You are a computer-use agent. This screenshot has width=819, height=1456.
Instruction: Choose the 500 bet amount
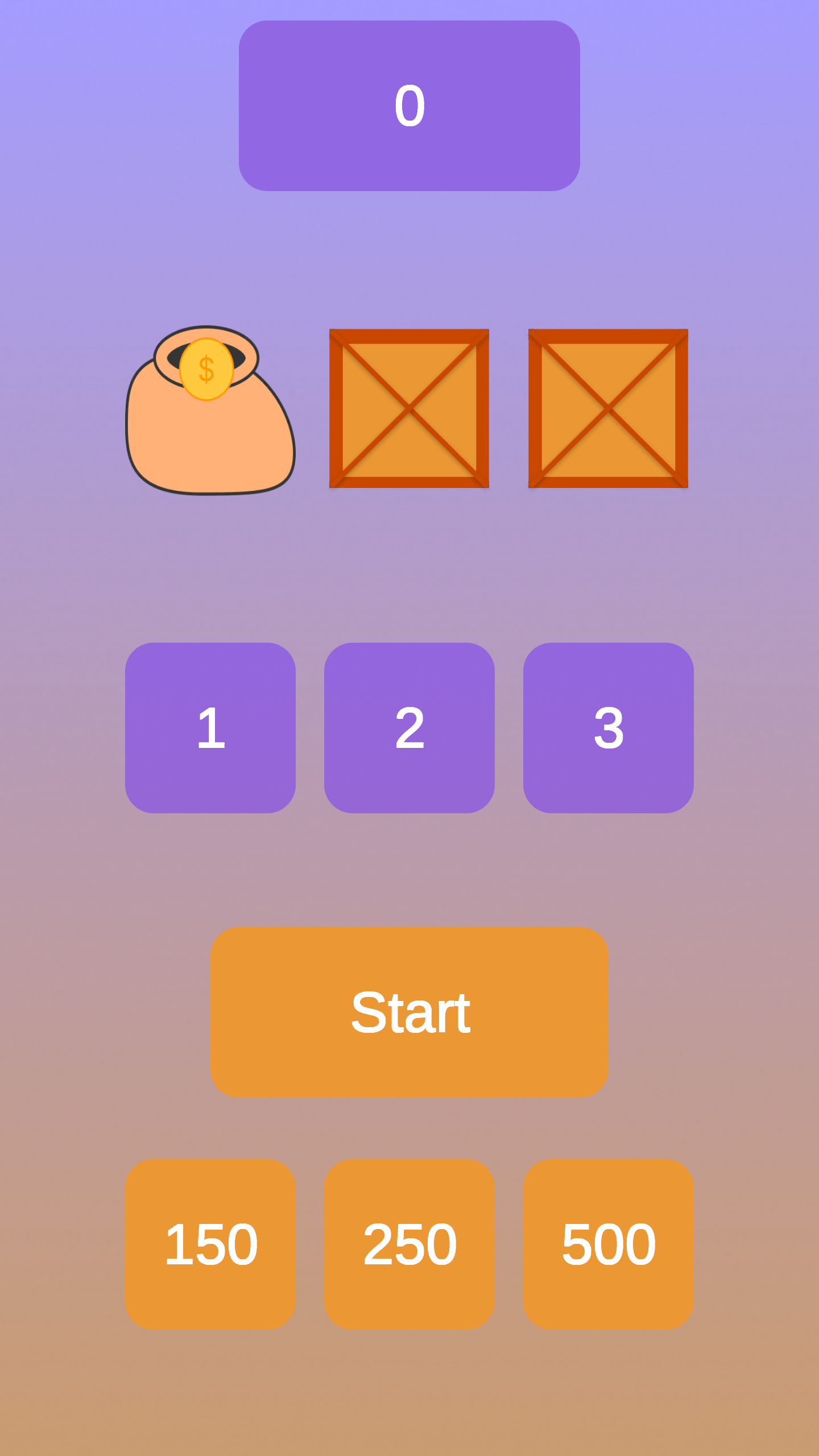click(609, 1244)
